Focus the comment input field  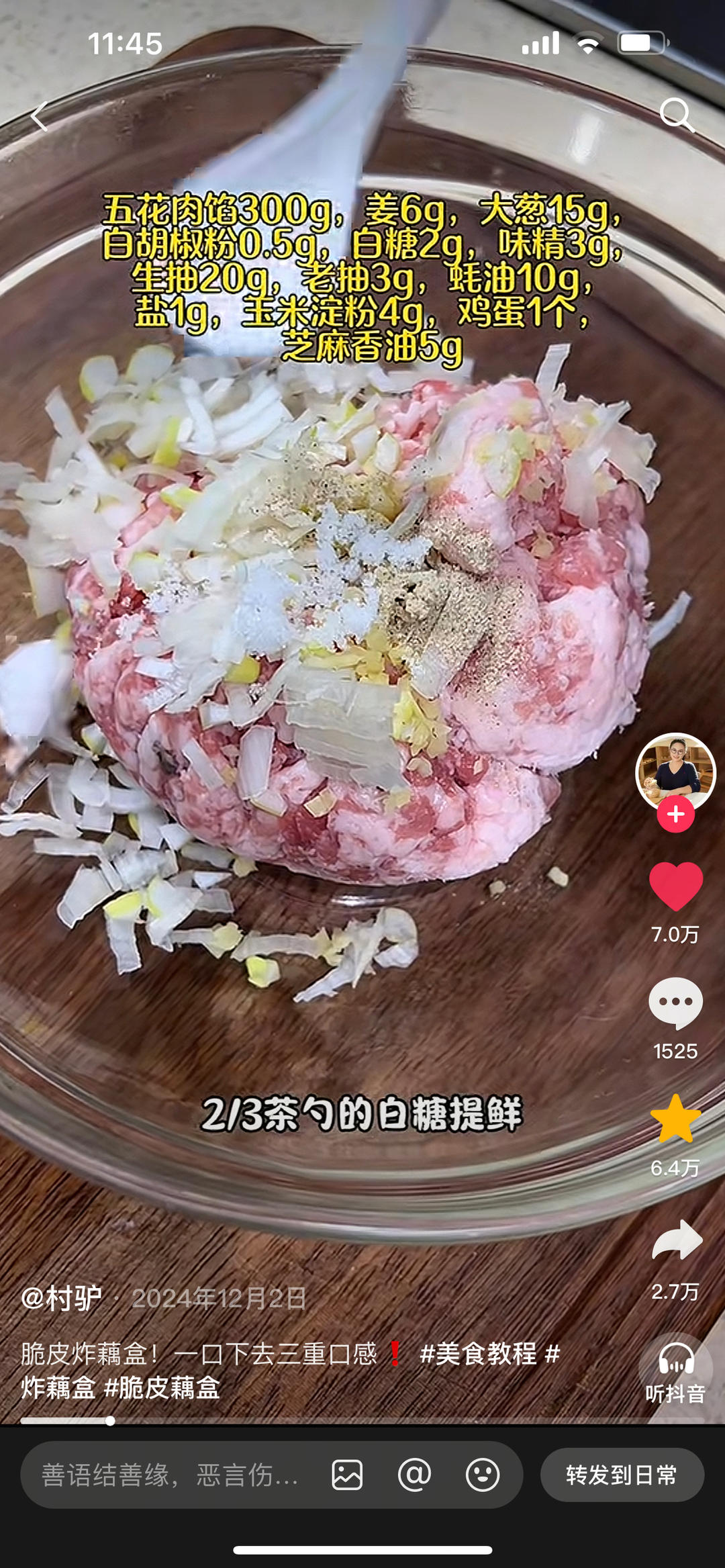tap(171, 1475)
